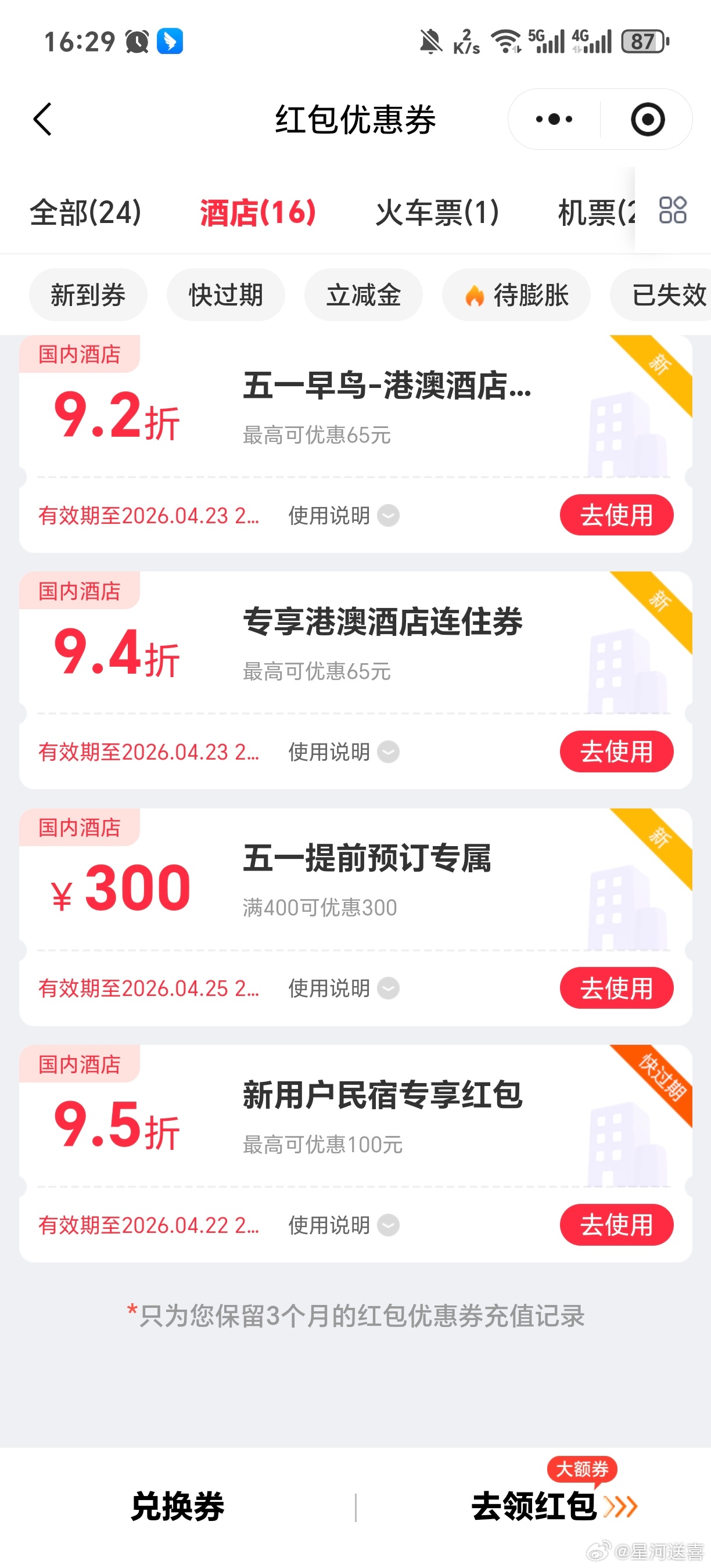Expand 使用说明 for 五一提前预订专属

[x=343, y=988]
